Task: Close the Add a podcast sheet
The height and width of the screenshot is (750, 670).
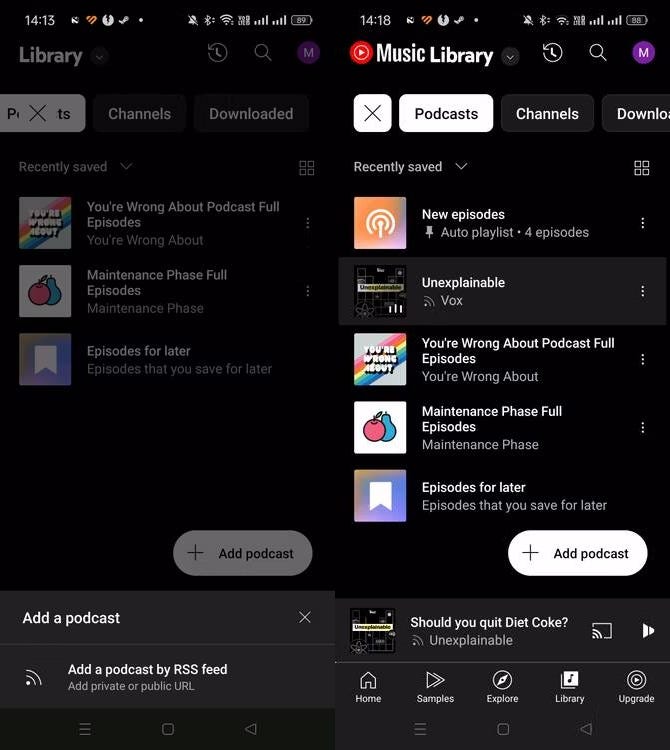Action: [x=305, y=618]
